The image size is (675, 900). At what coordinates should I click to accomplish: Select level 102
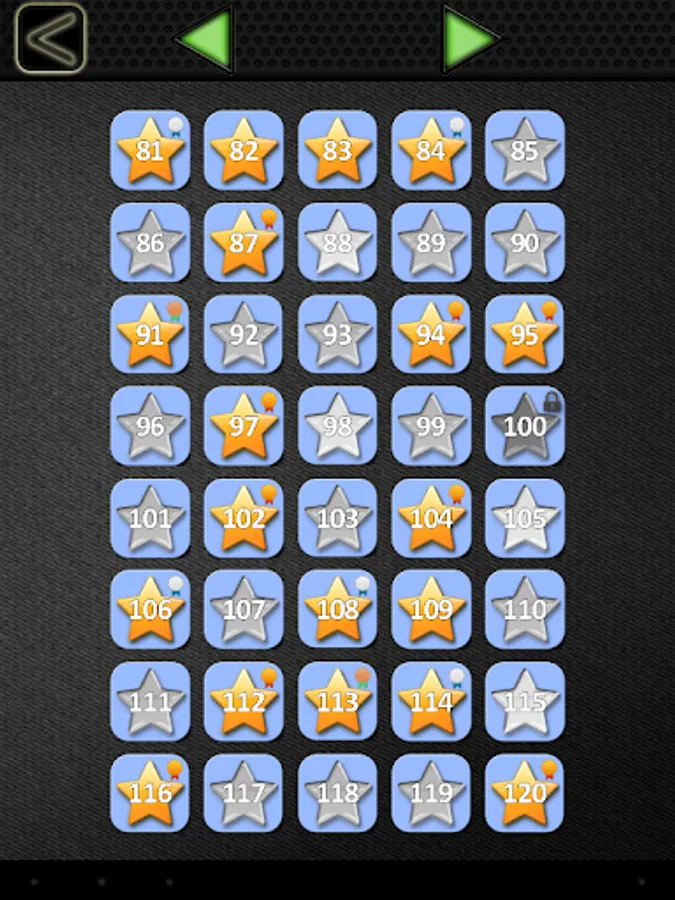[x=244, y=518]
